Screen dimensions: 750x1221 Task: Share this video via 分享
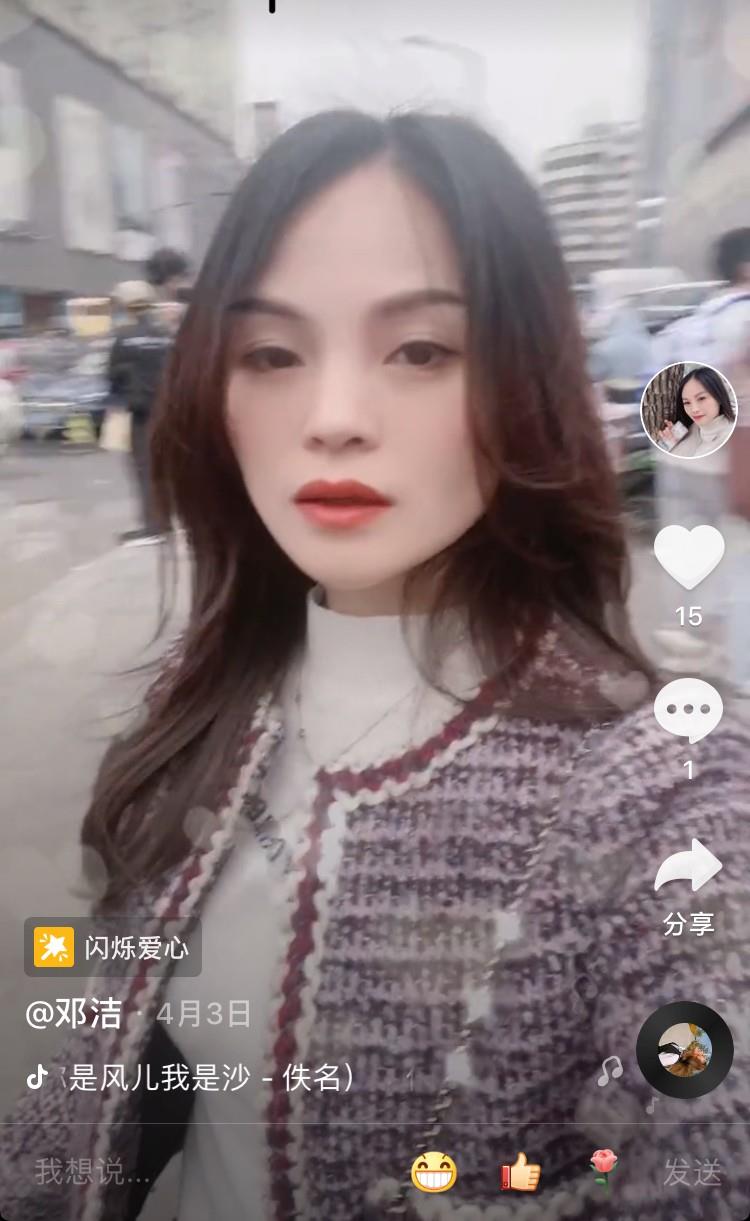point(688,868)
